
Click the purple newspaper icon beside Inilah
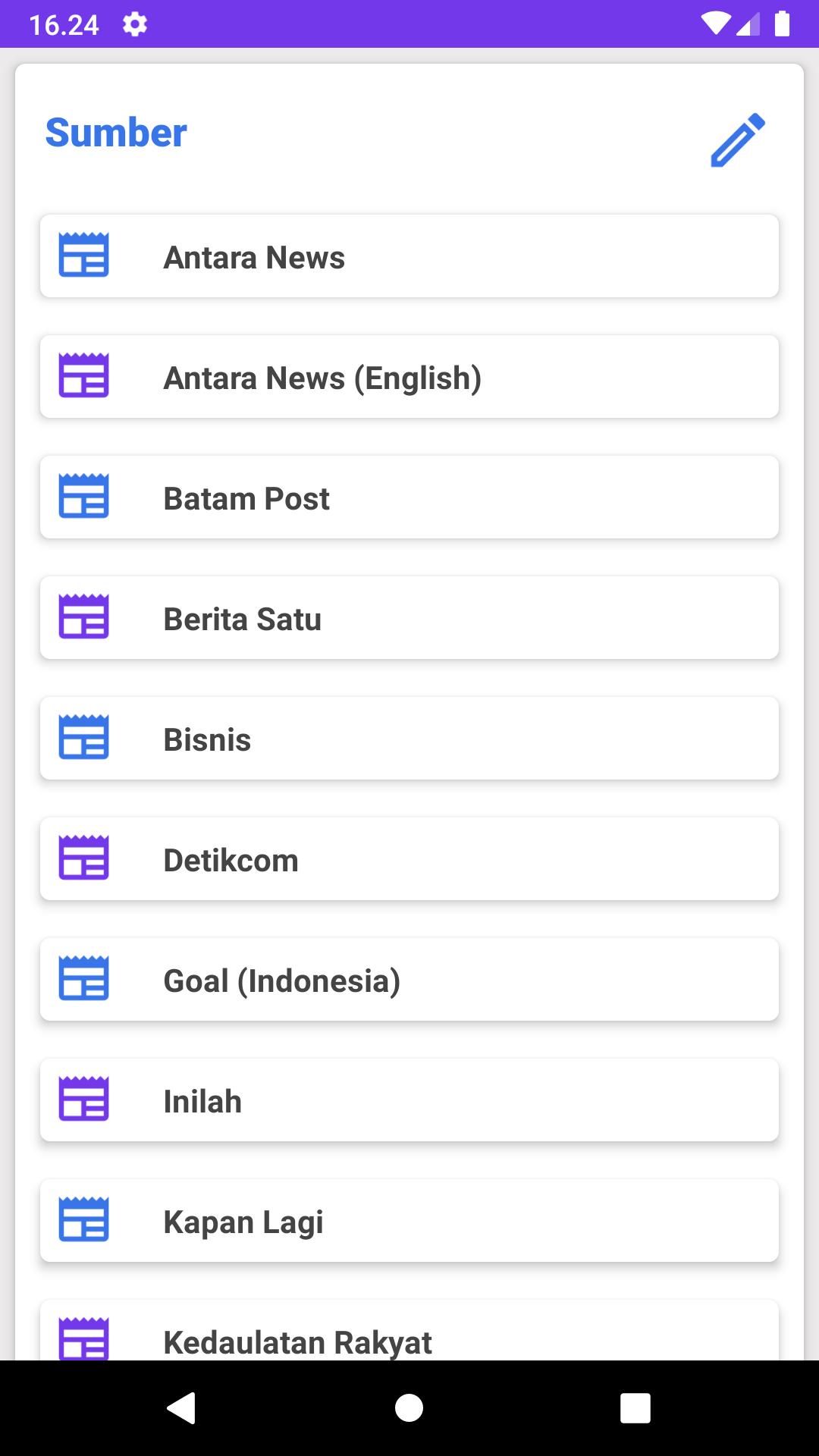(83, 1100)
